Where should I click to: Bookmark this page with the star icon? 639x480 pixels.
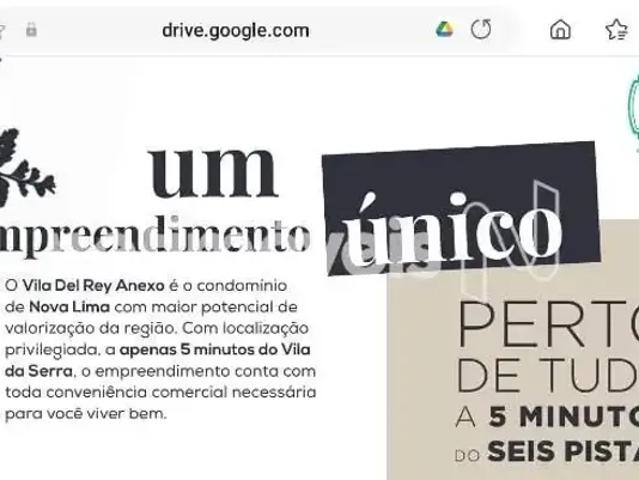pos(616,30)
